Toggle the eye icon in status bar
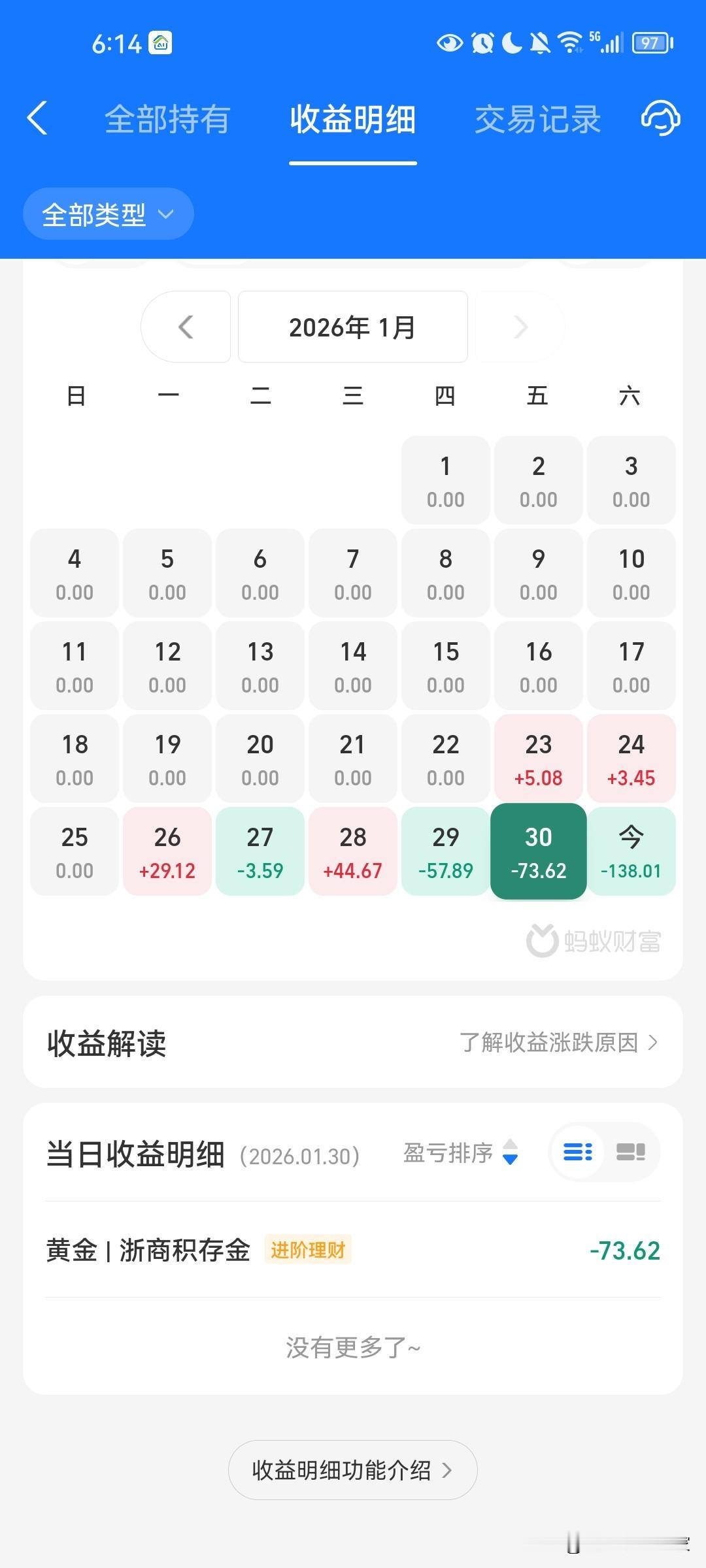The height and width of the screenshot is (1568, 706). click(448, 41)
